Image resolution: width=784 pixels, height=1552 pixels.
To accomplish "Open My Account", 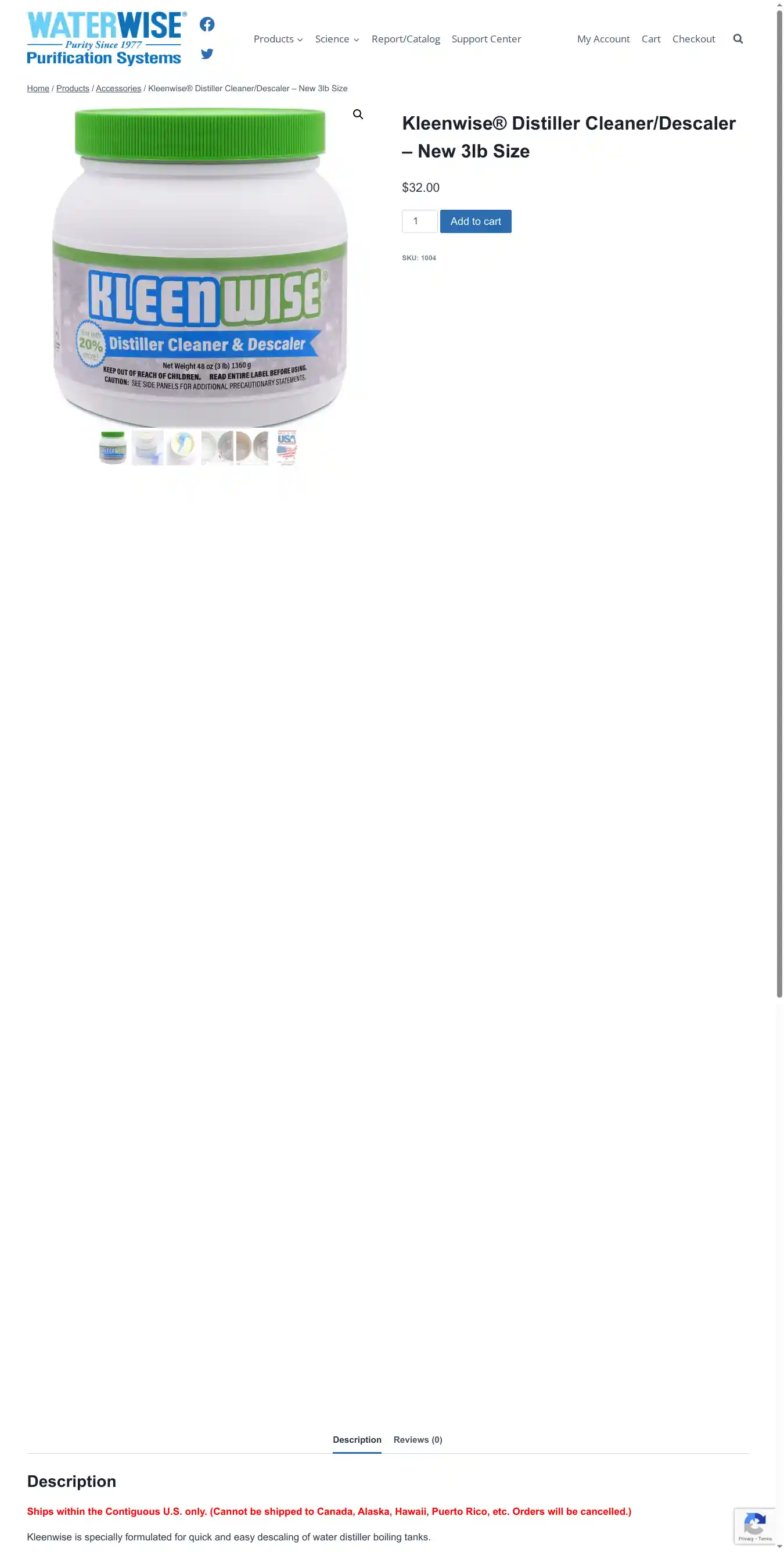I will [x=603, y=39].
